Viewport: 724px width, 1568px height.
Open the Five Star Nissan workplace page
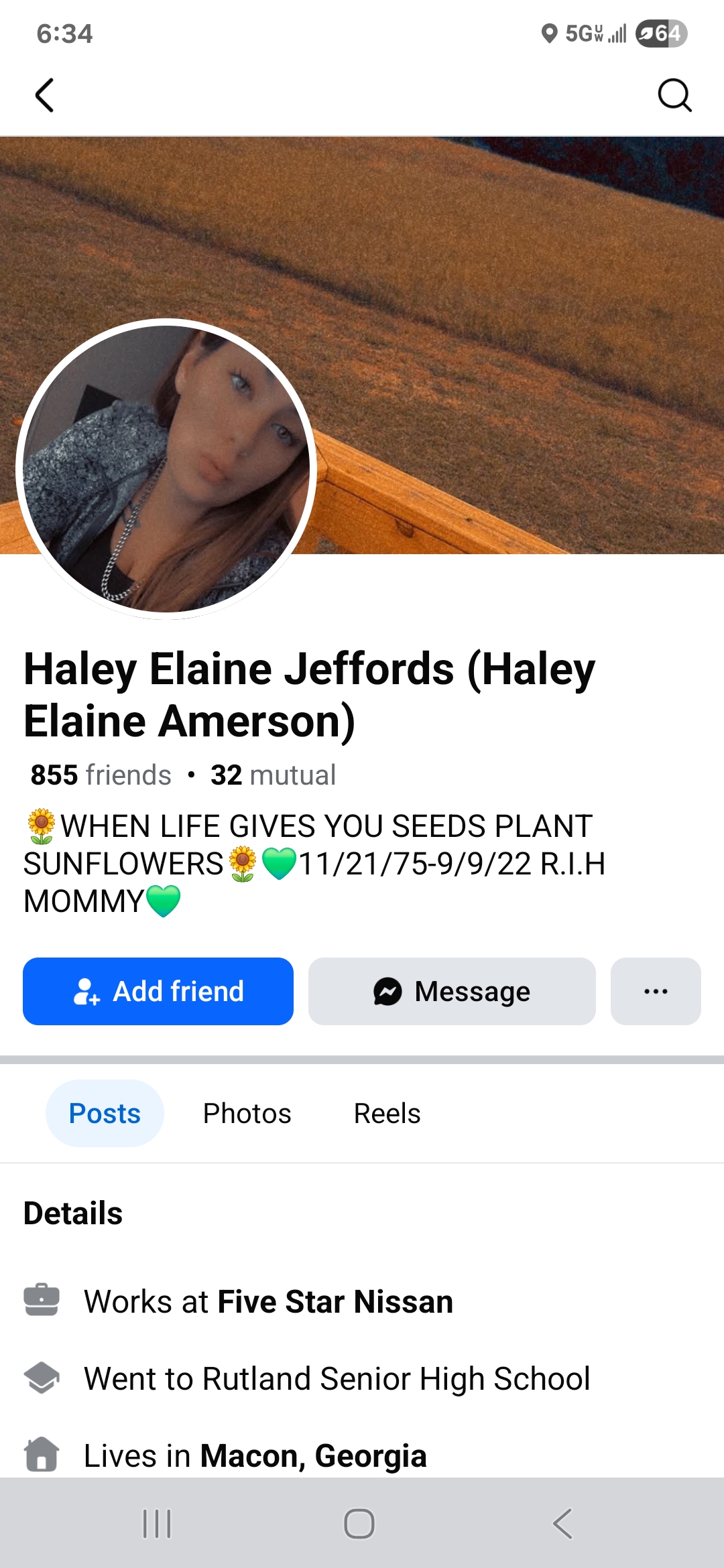click(335, 1301)
